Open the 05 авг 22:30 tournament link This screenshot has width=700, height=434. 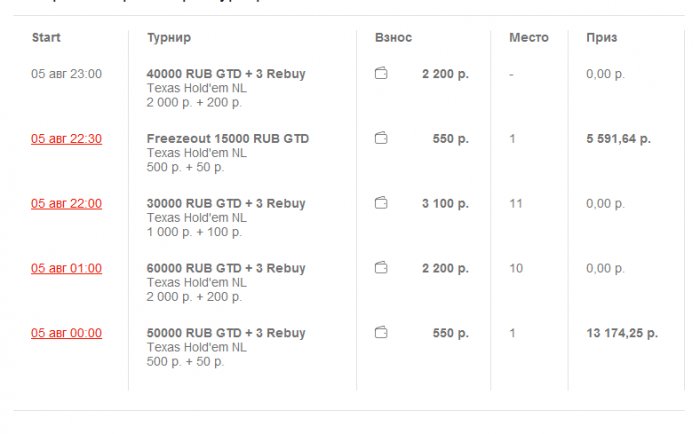click(66, 139)
